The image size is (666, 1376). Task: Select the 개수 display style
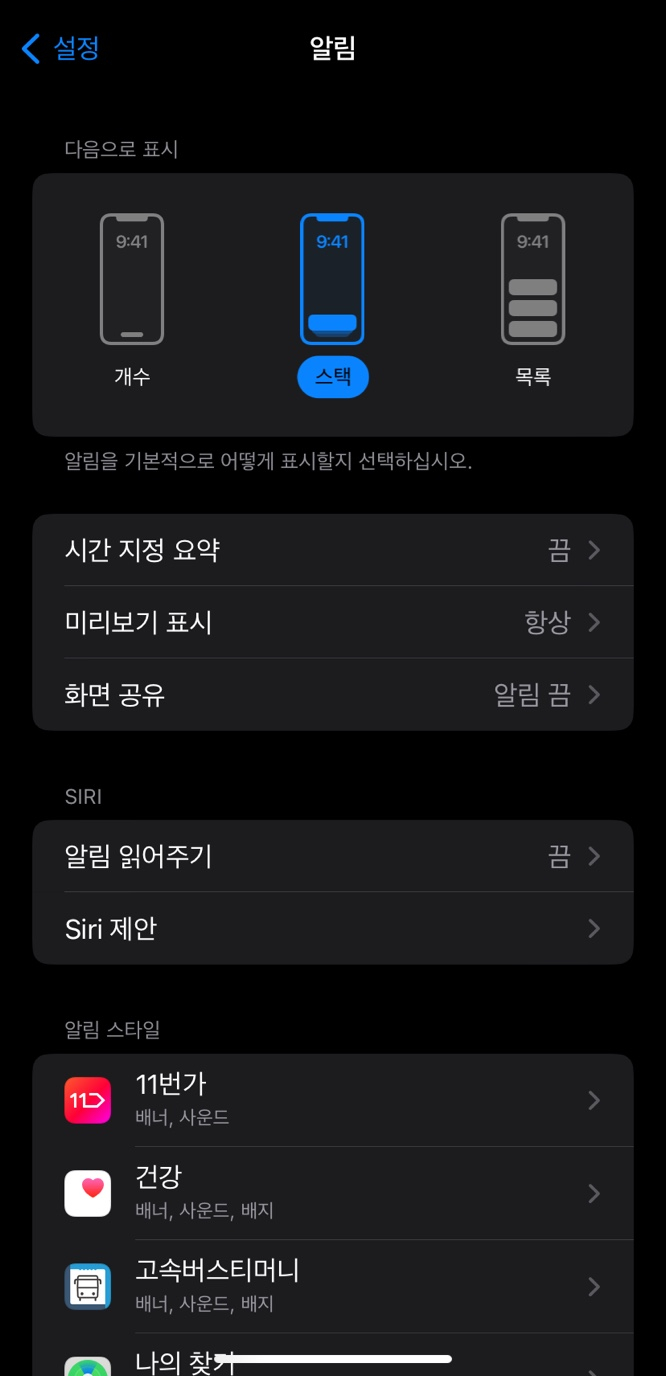point(132,302)
